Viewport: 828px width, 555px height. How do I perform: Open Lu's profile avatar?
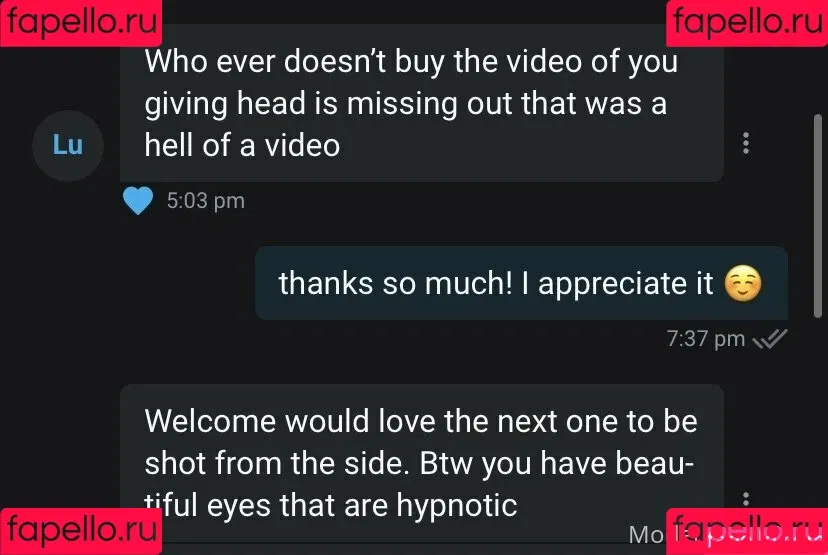coord(68,145)
